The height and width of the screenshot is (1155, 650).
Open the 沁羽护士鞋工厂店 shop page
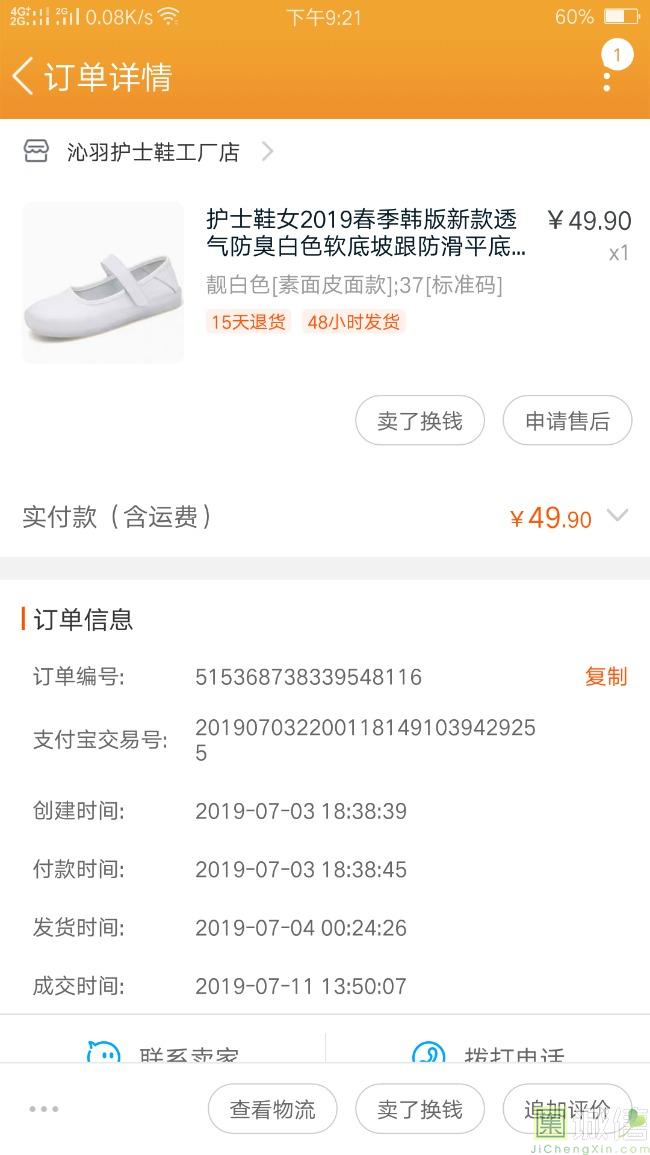coord(153,152)
